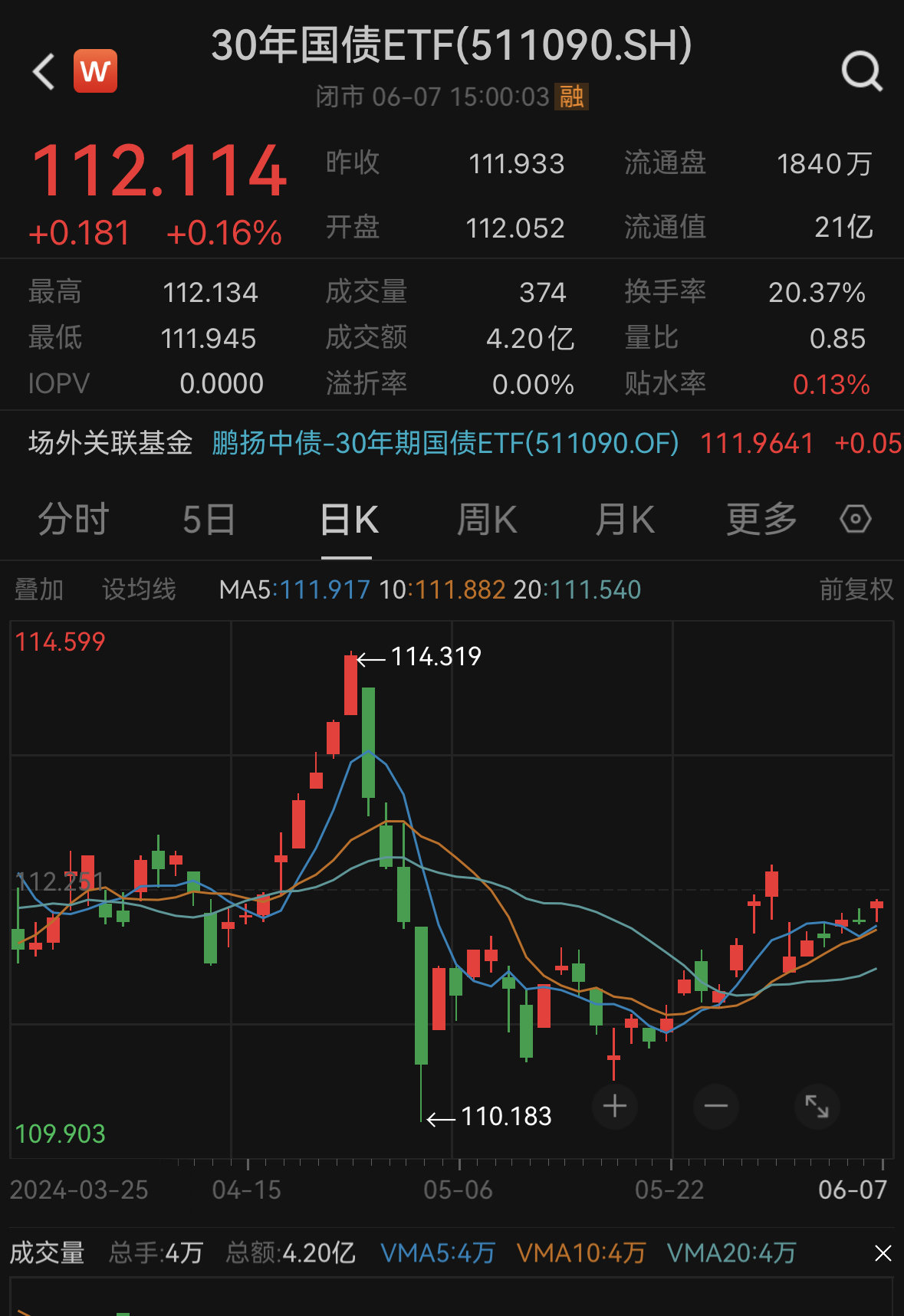Zoom out the K-line chart with minus
Viewport: 904px width, 1316px height.
716,1106
